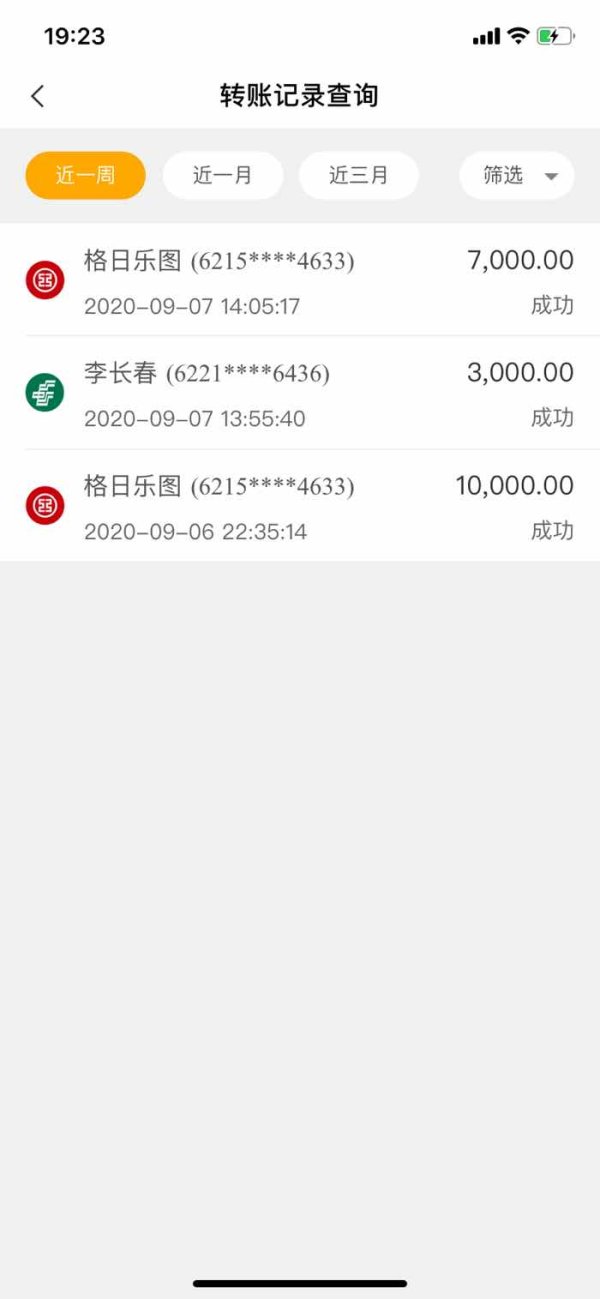Switch to the 近三月 time range
The height and width of the screenshot is (1299, 600).
359,176
